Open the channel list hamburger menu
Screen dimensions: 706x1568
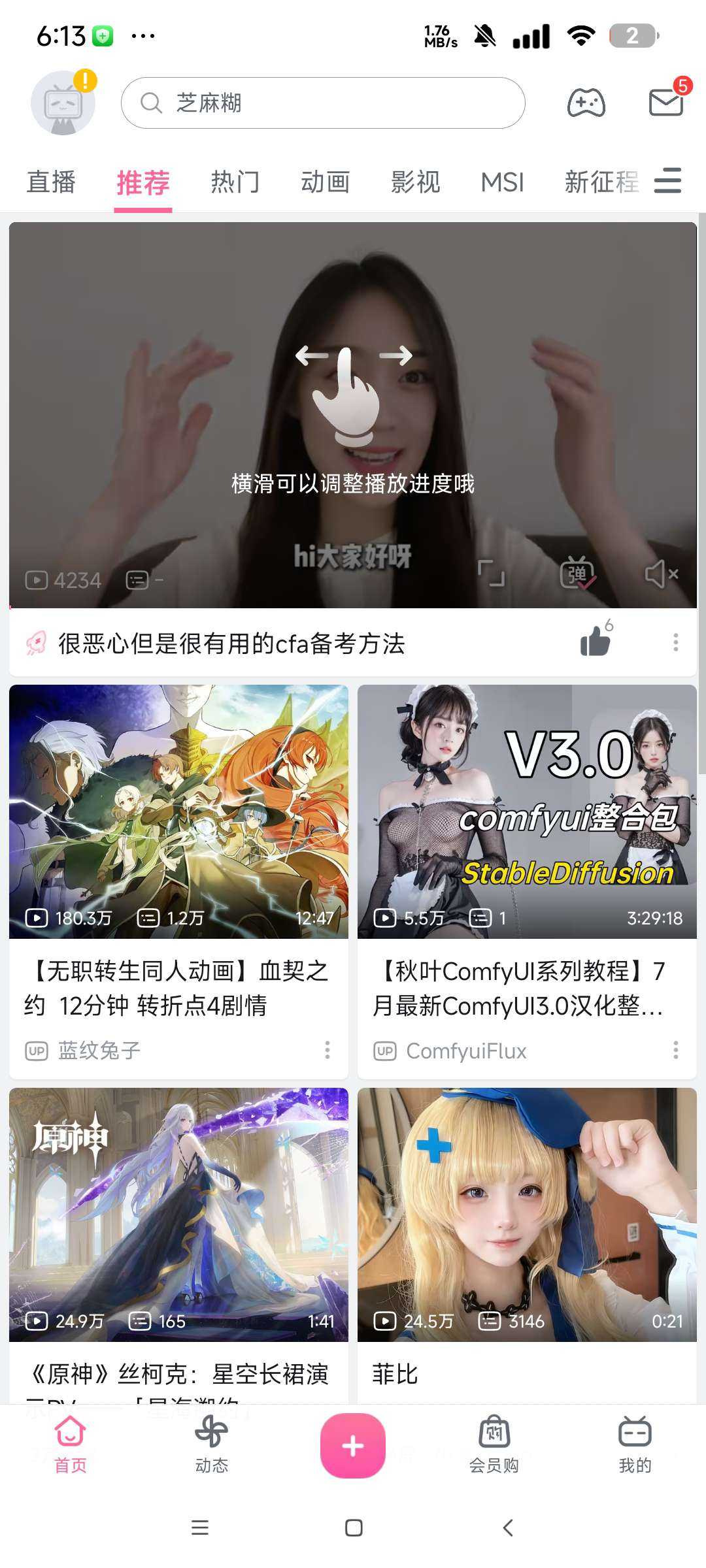(667, 181)
